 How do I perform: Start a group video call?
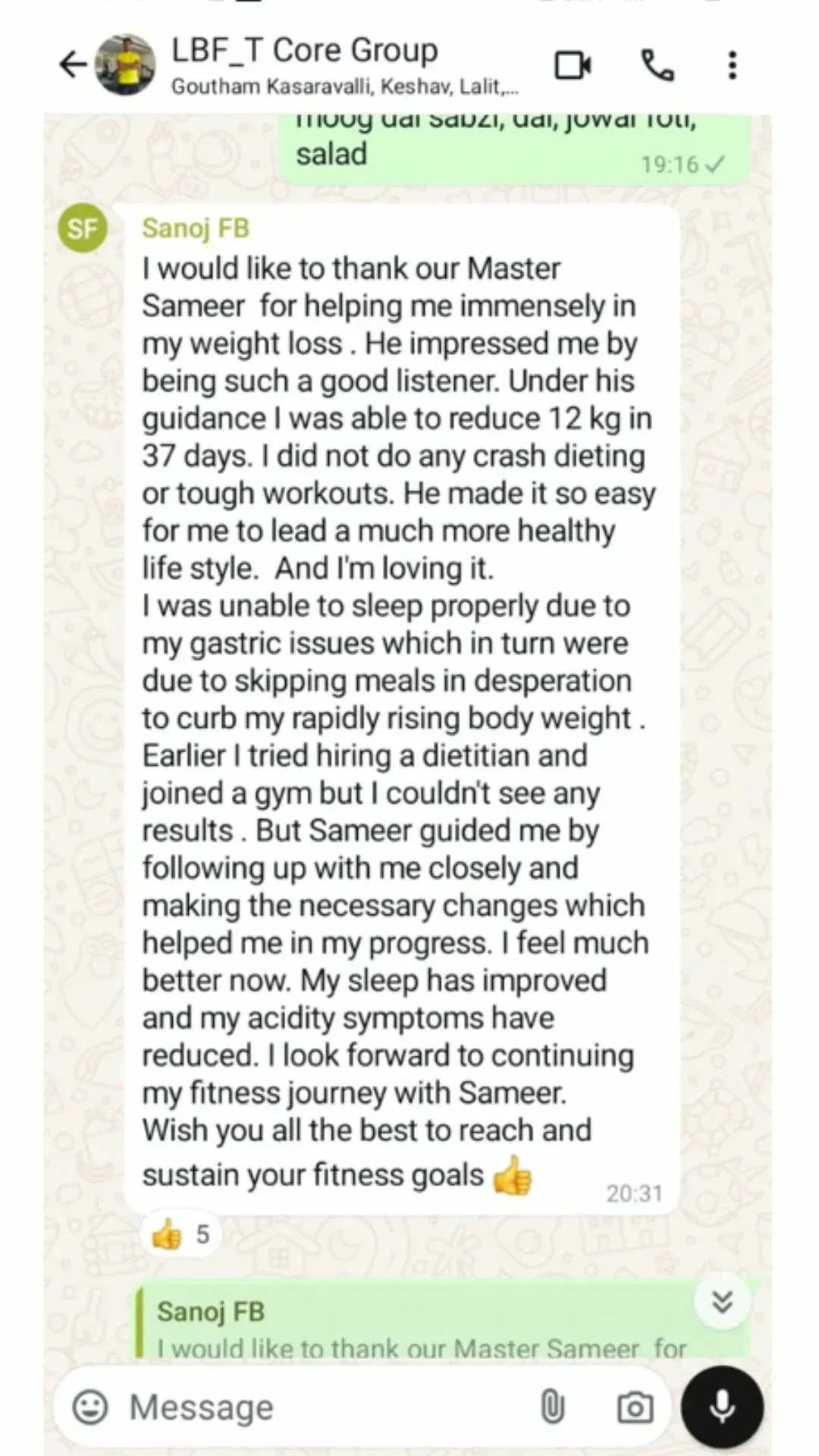573,65
